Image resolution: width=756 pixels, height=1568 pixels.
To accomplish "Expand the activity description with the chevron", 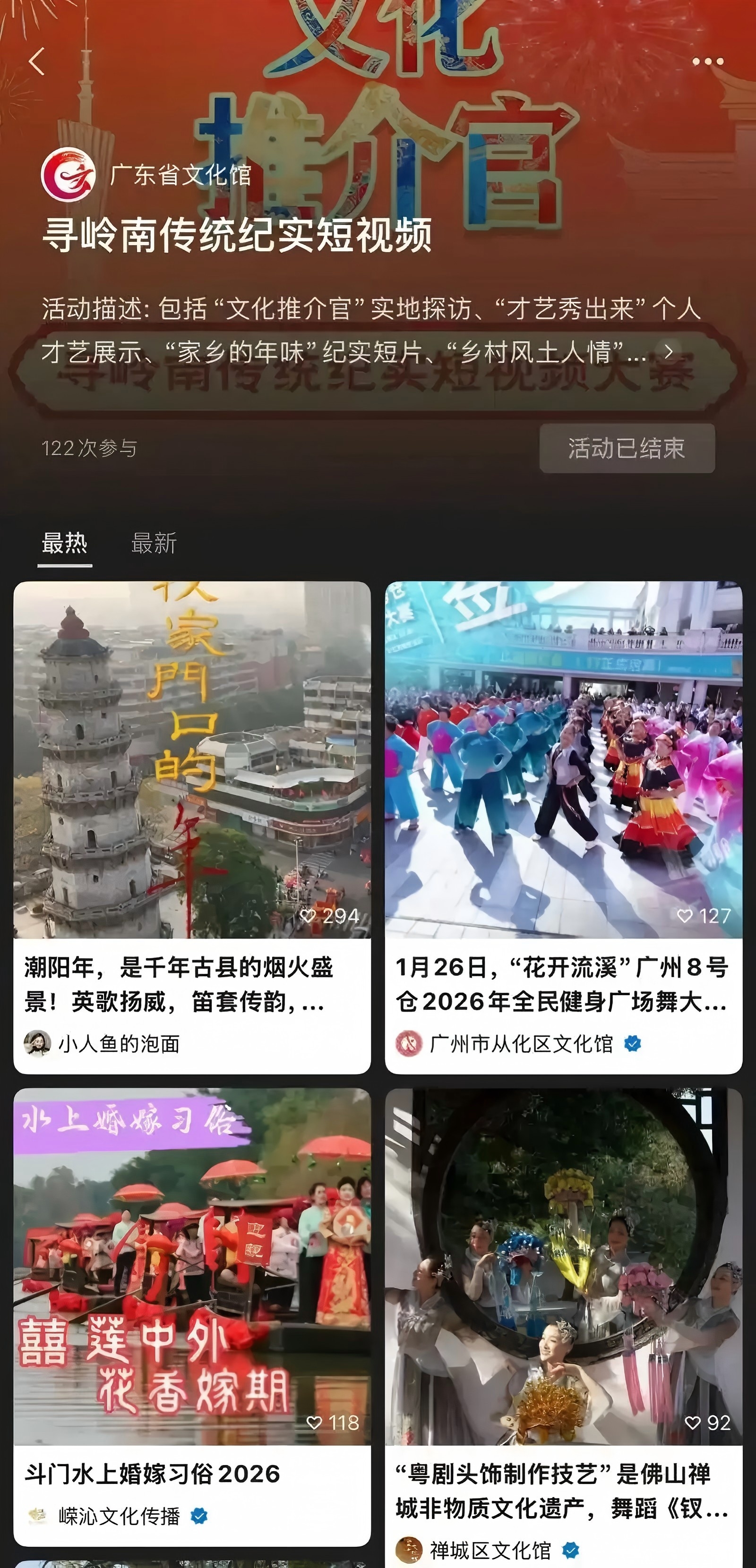I will pyautogui.click(x=670, y=352).
